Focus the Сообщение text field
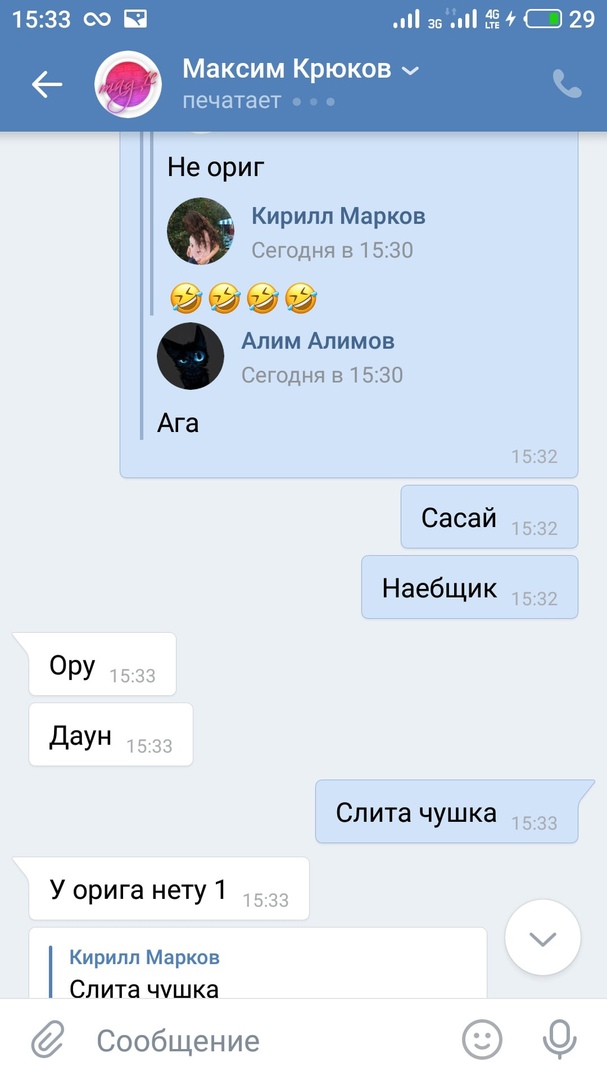This screenshot has width=607, height=1080. coord(260,1040)
